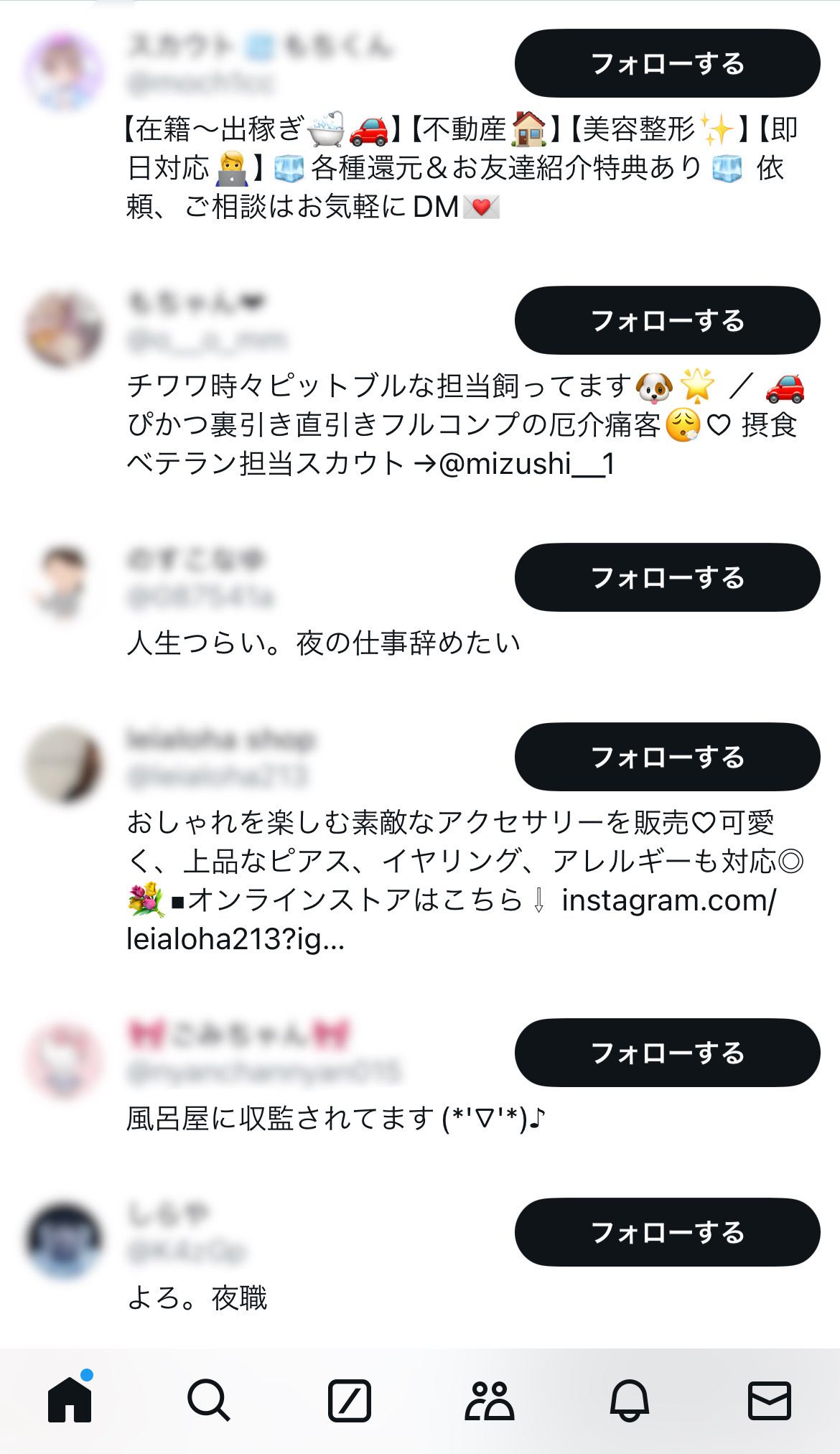
Task: Follow the 人生つらい。夜の仕事辞めたい account
Action: (x=667, y=577)
